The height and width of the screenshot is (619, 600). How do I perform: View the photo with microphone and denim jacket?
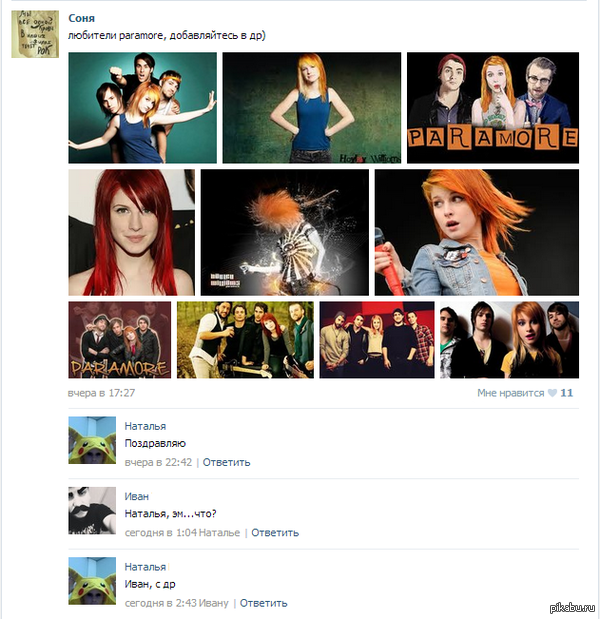click(x=476, y=232)
